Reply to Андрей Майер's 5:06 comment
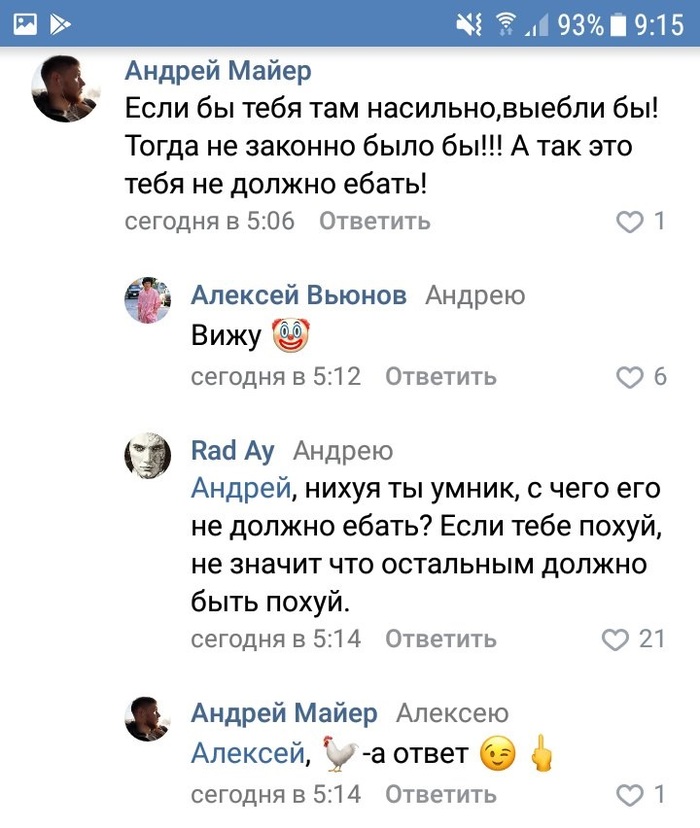This screenshot has height=828, width=700. 375,221
